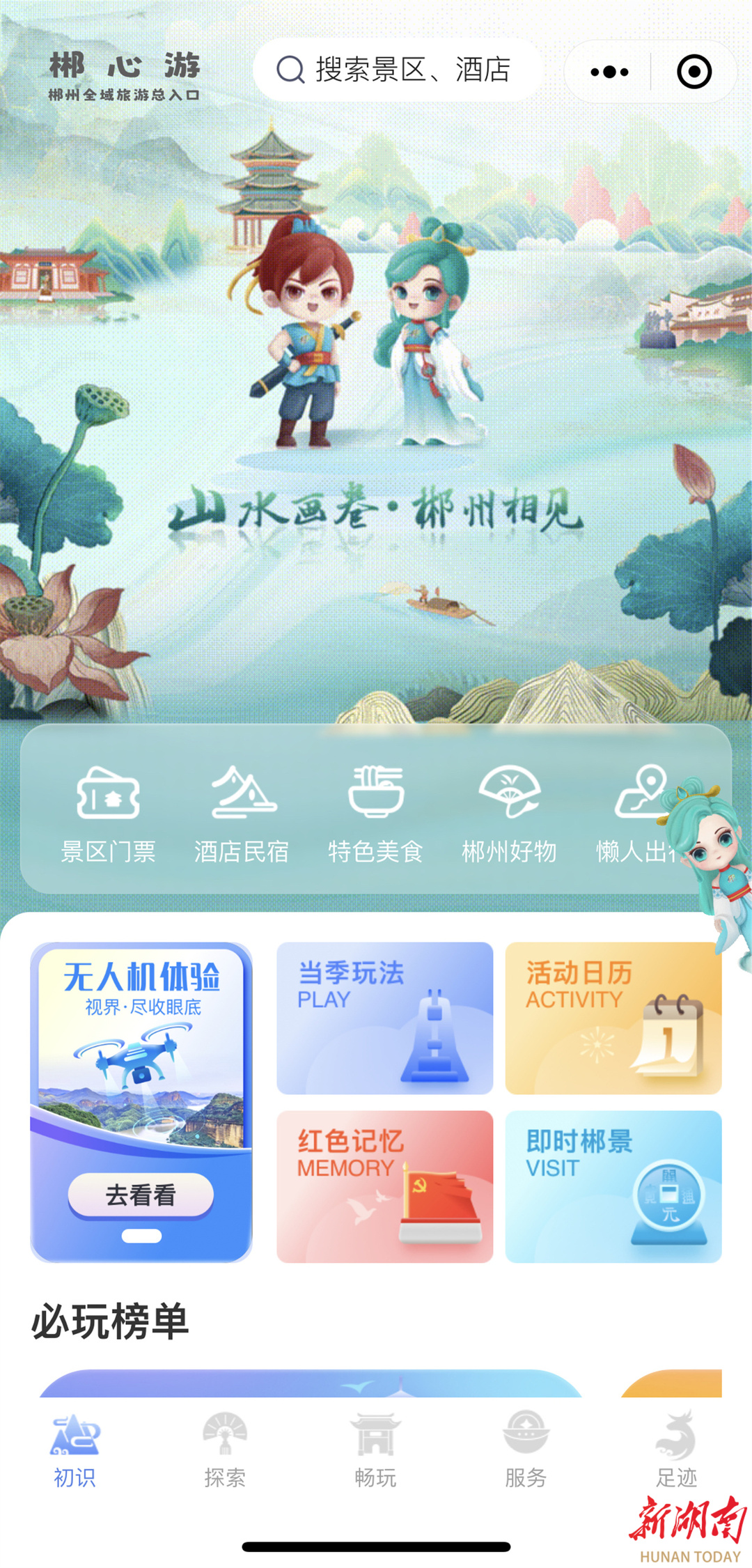
Task: Close the mini program via circle icon
Action: pyautogui.click(x=694, y=72)
